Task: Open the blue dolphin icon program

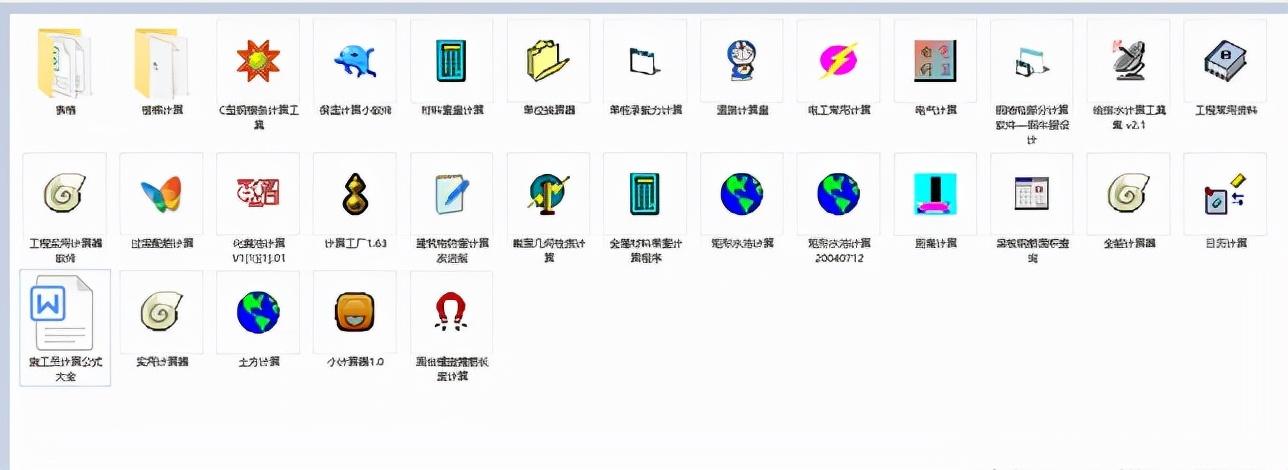Action: (354, 62)
